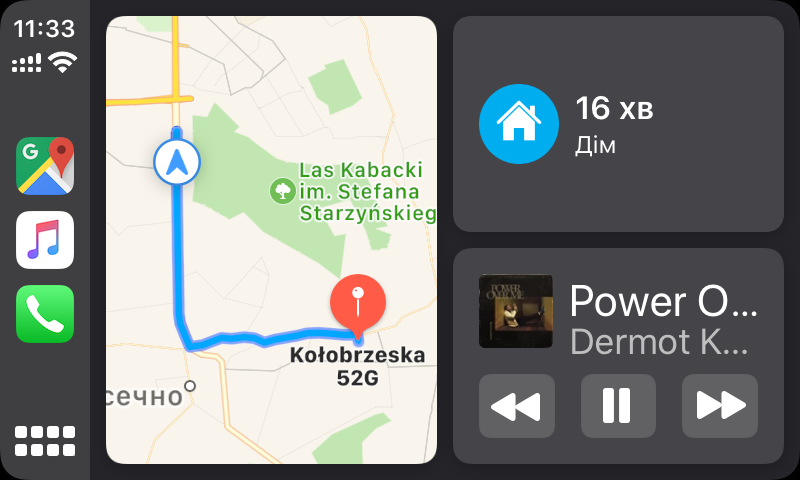Show the app grid dashboard
Screen dimensions: 800x480
[x=45, y=441]
